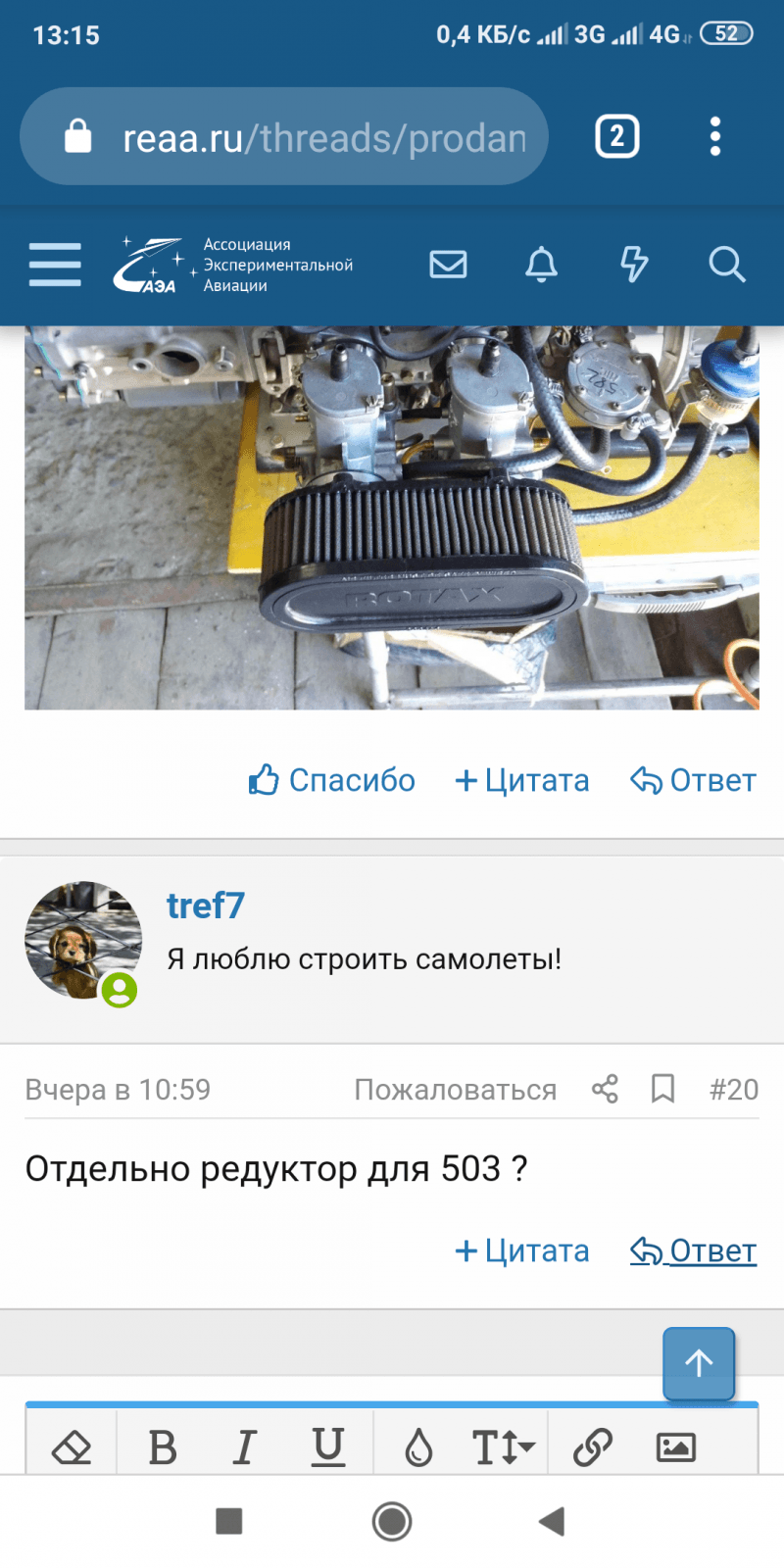Open the site search
The image size is (784, 1568).
click(x=726, y=265)
